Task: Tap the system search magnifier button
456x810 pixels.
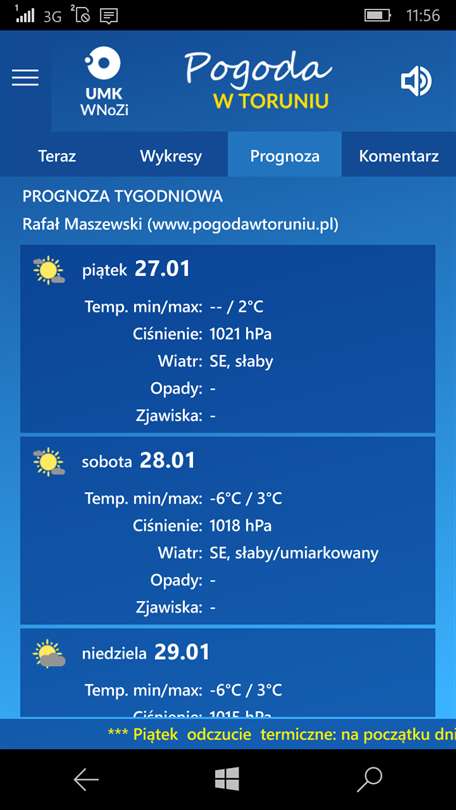Action: 370,779
